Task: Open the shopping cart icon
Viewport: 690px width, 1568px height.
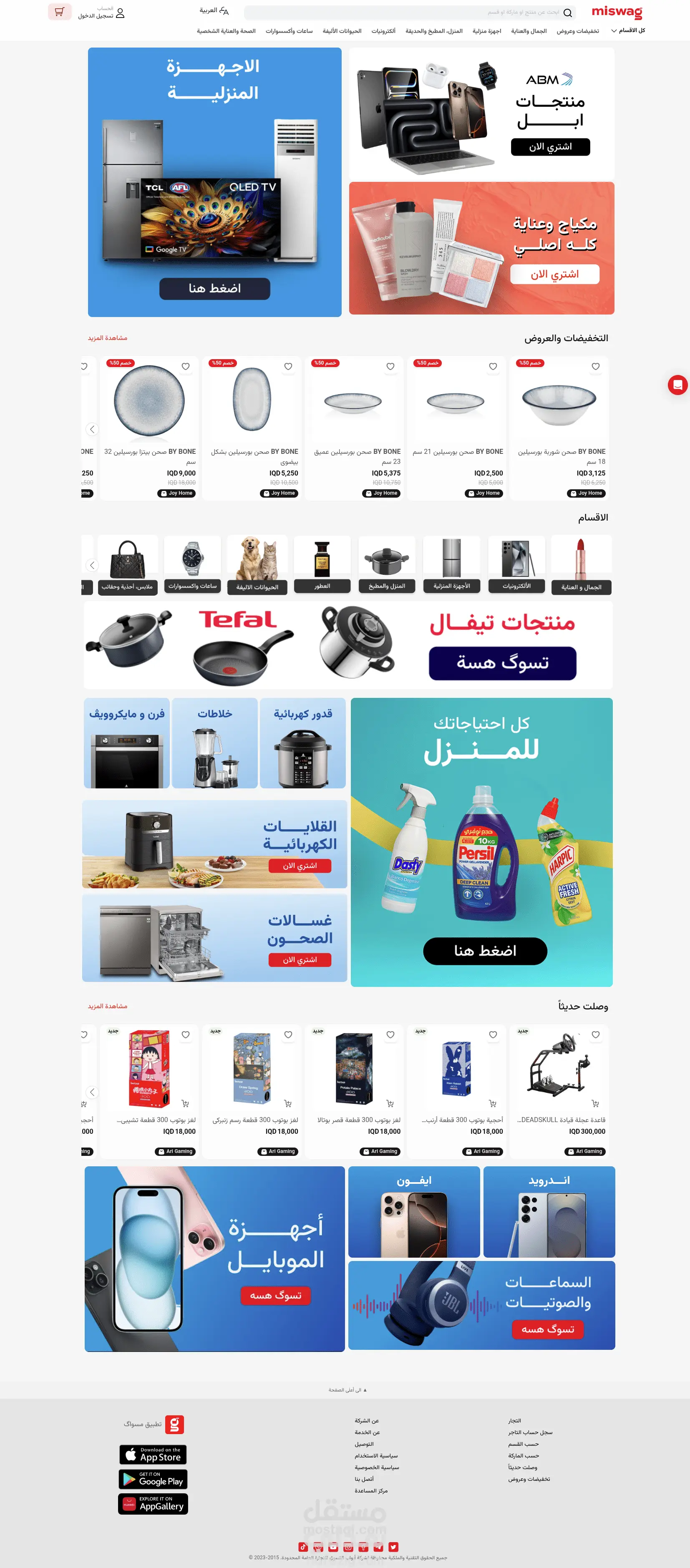Action: point(59,12)
